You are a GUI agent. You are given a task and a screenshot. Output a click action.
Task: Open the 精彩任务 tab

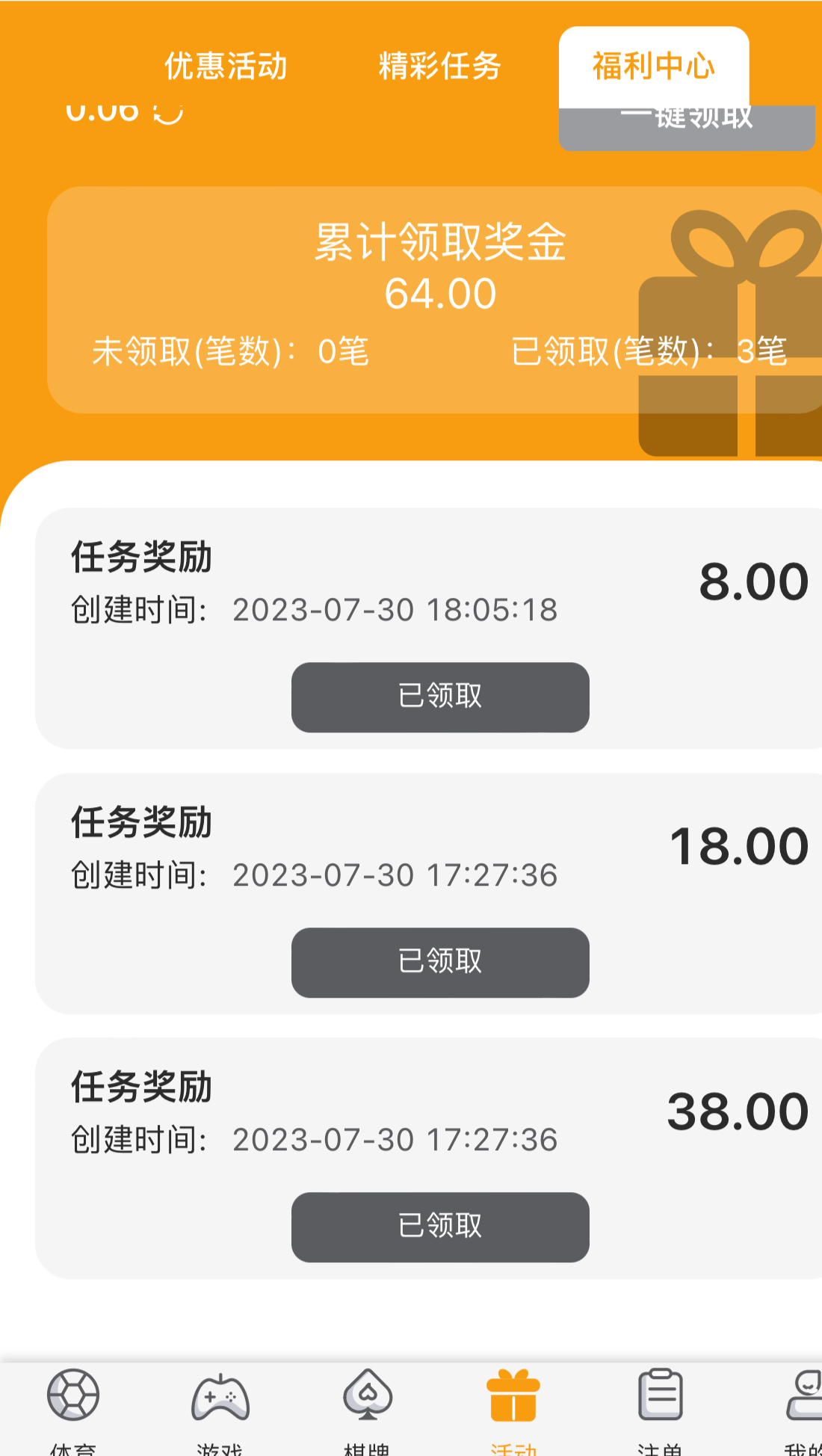click(439, 66)
